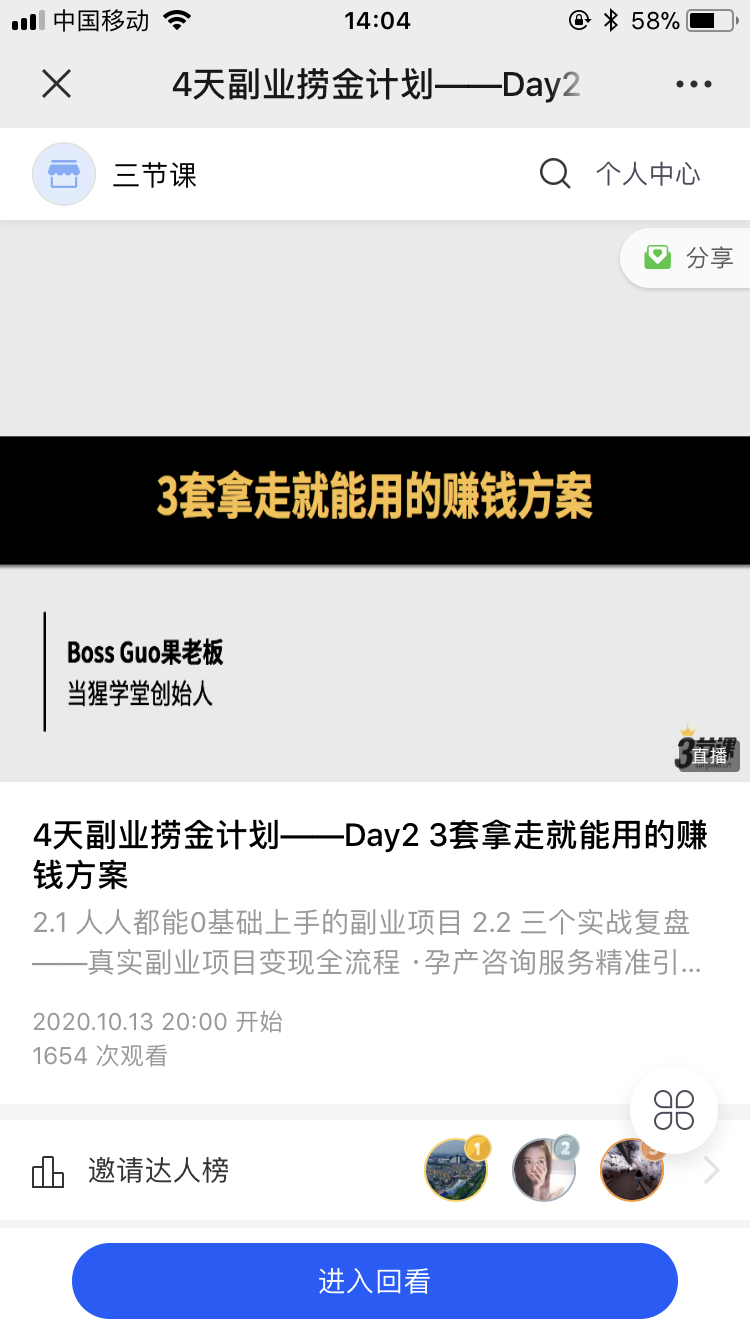The image size is (750, 1334).
Task: Tap the 三节课 store avatar icon
Action: point(63,173)
